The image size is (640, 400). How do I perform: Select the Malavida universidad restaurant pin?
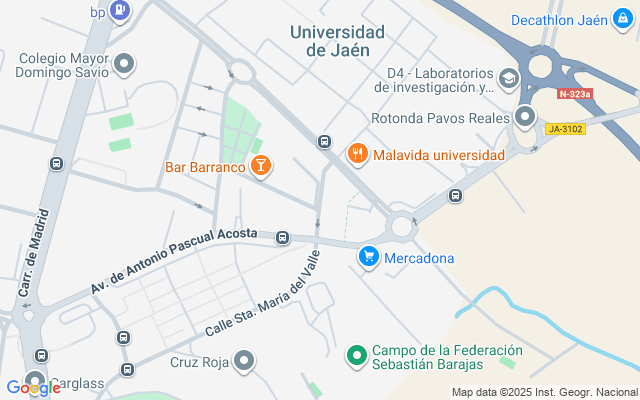coord(357,154)
